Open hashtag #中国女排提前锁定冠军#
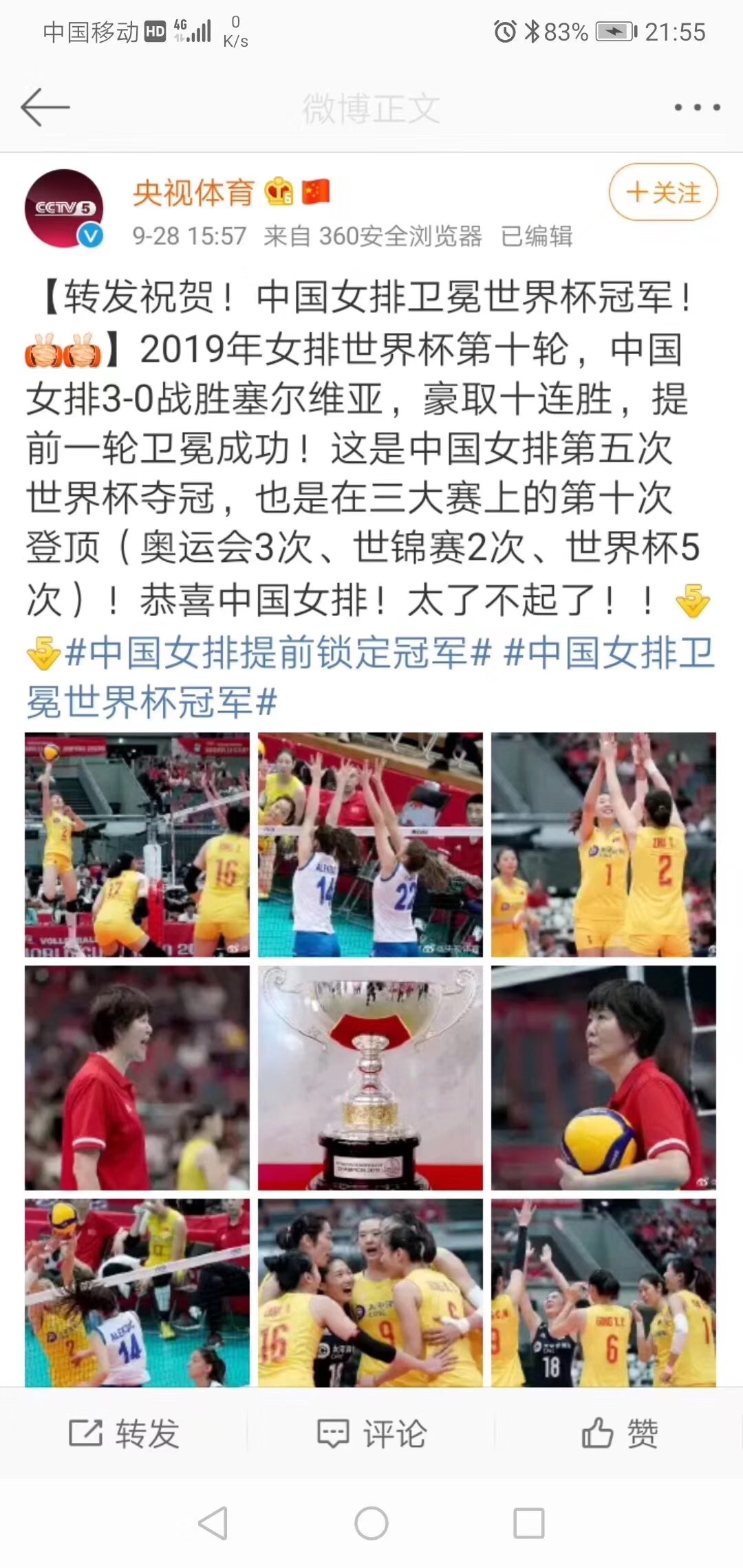Screen dimensions: 743x1568 click(279, 653)
